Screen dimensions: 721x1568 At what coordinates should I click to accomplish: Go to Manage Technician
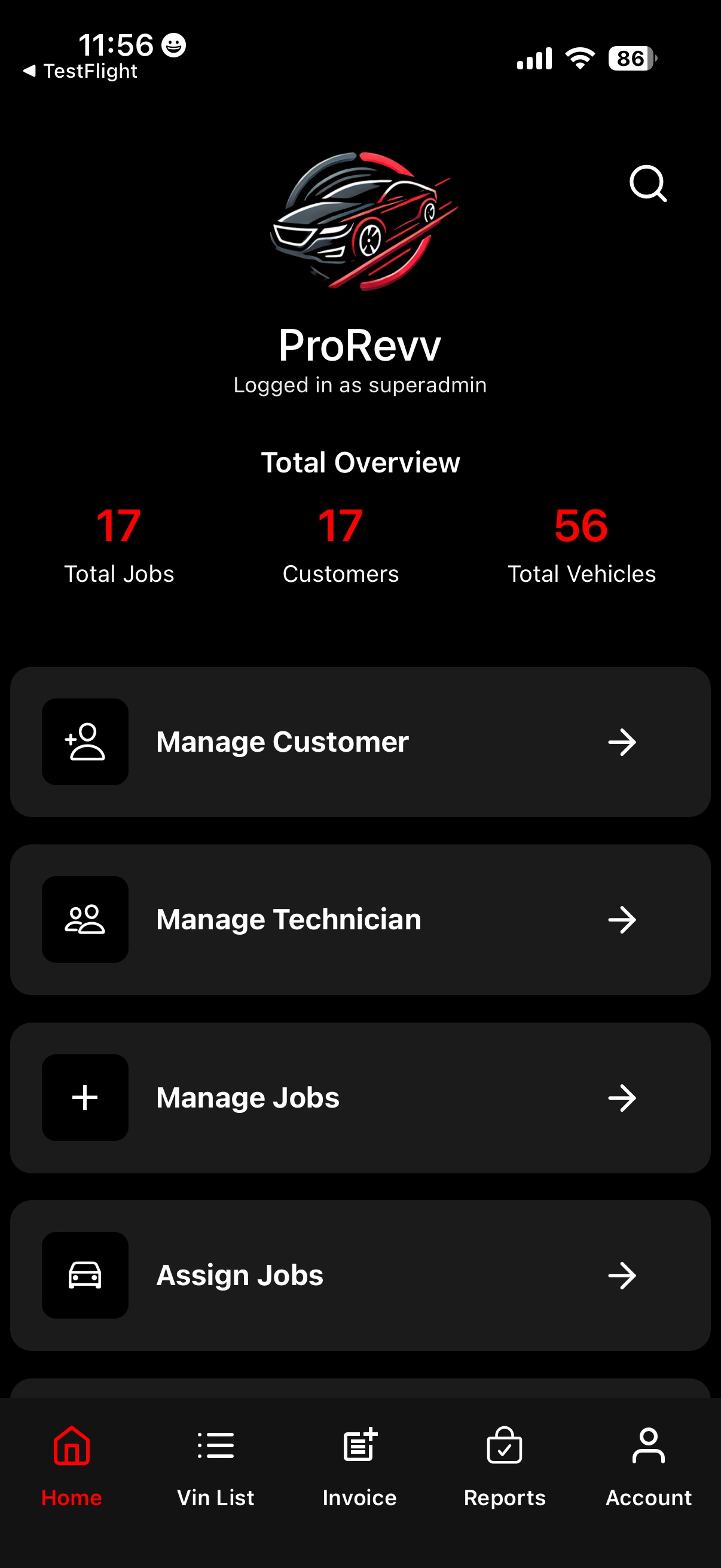coord(360,919)
